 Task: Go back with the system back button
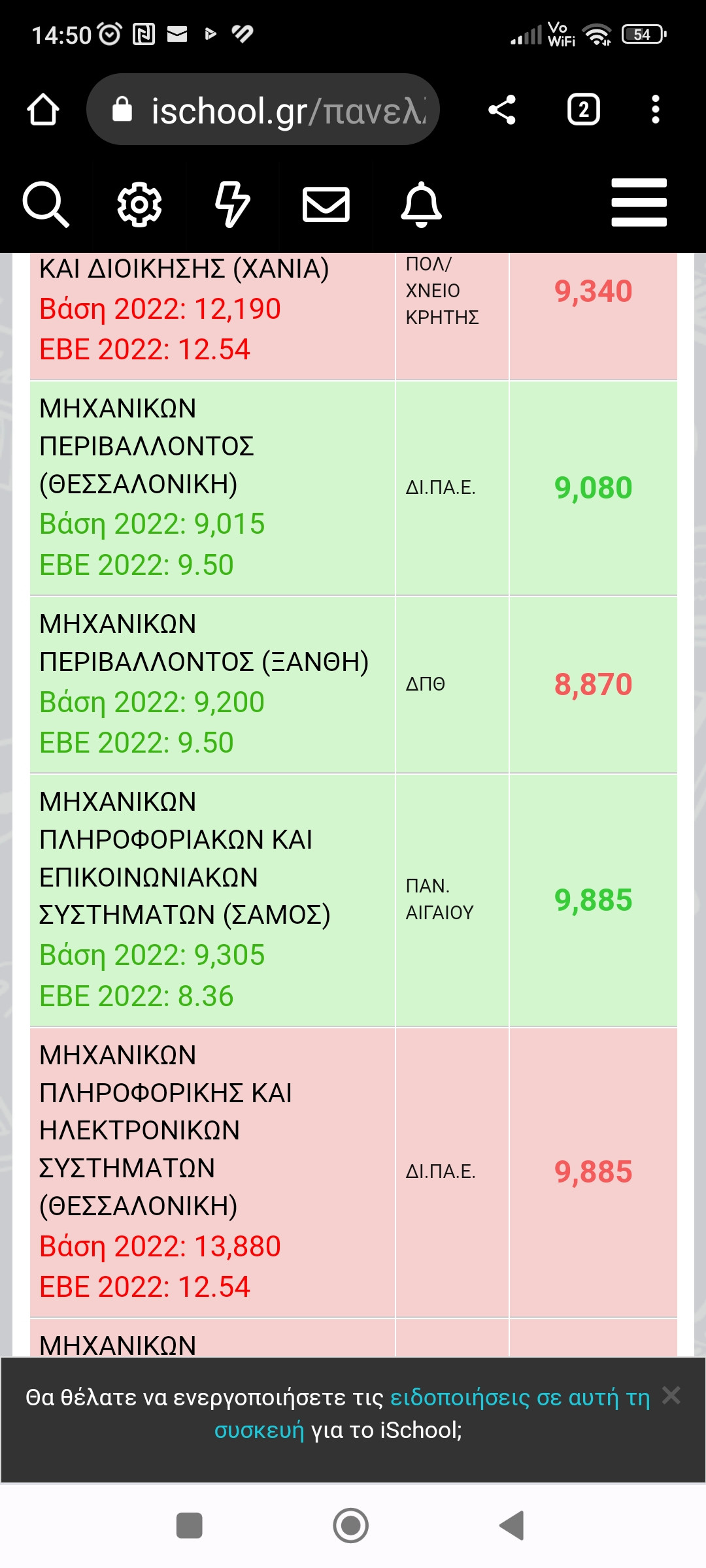pos(512,1526)
